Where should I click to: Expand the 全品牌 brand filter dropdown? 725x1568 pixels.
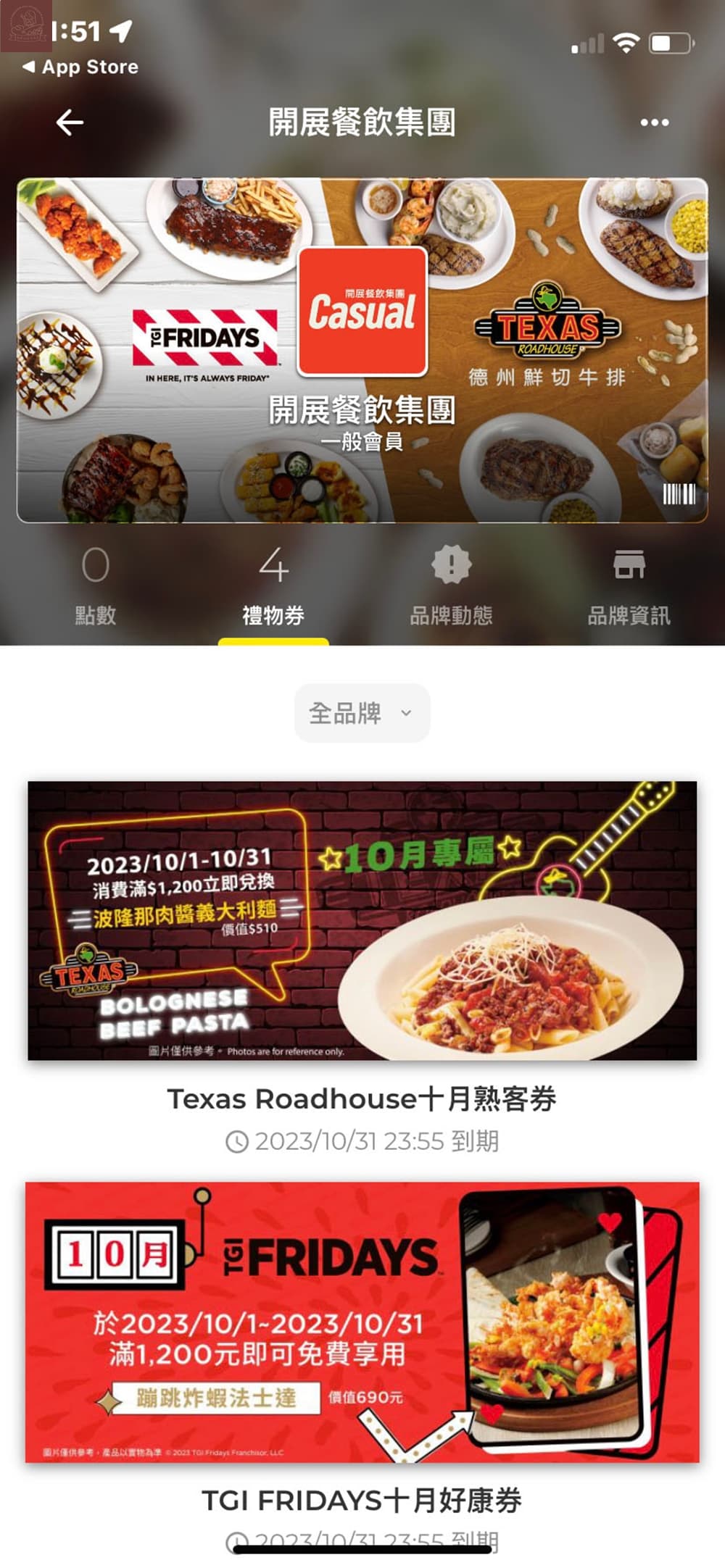point(362,713)
